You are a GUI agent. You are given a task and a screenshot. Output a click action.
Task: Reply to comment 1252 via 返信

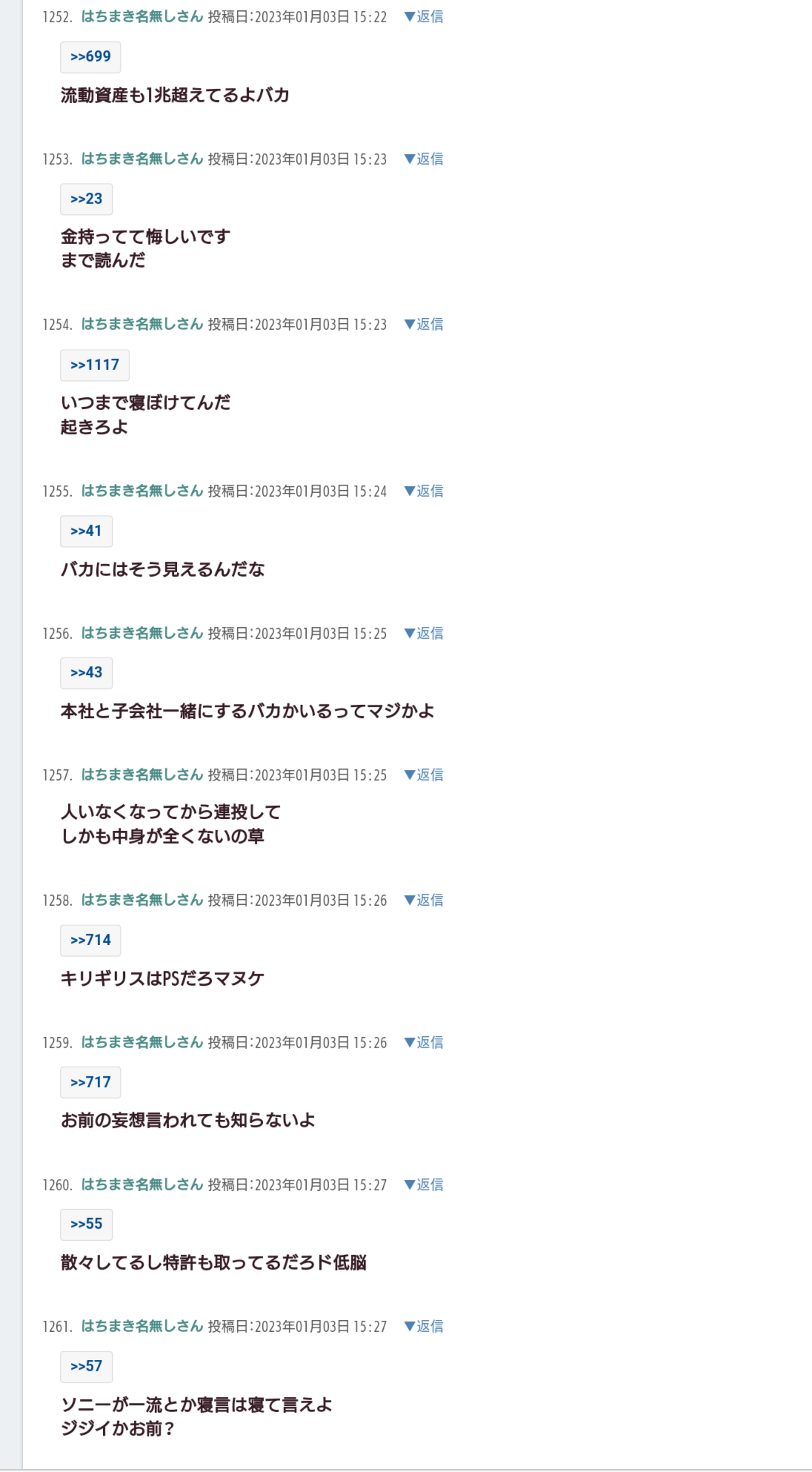pyautogui.click(x=424, y=17)
